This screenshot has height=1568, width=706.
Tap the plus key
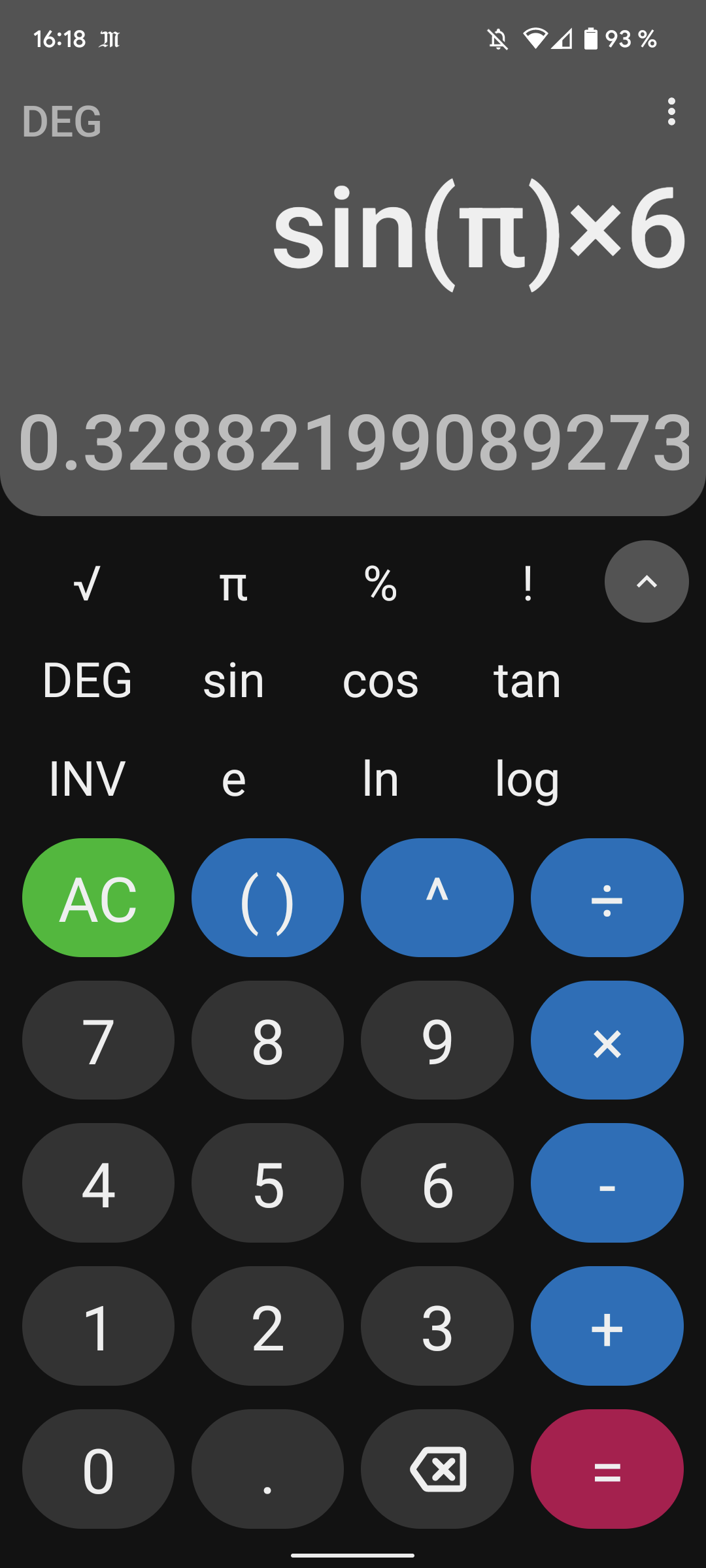tap(607, 1326)
